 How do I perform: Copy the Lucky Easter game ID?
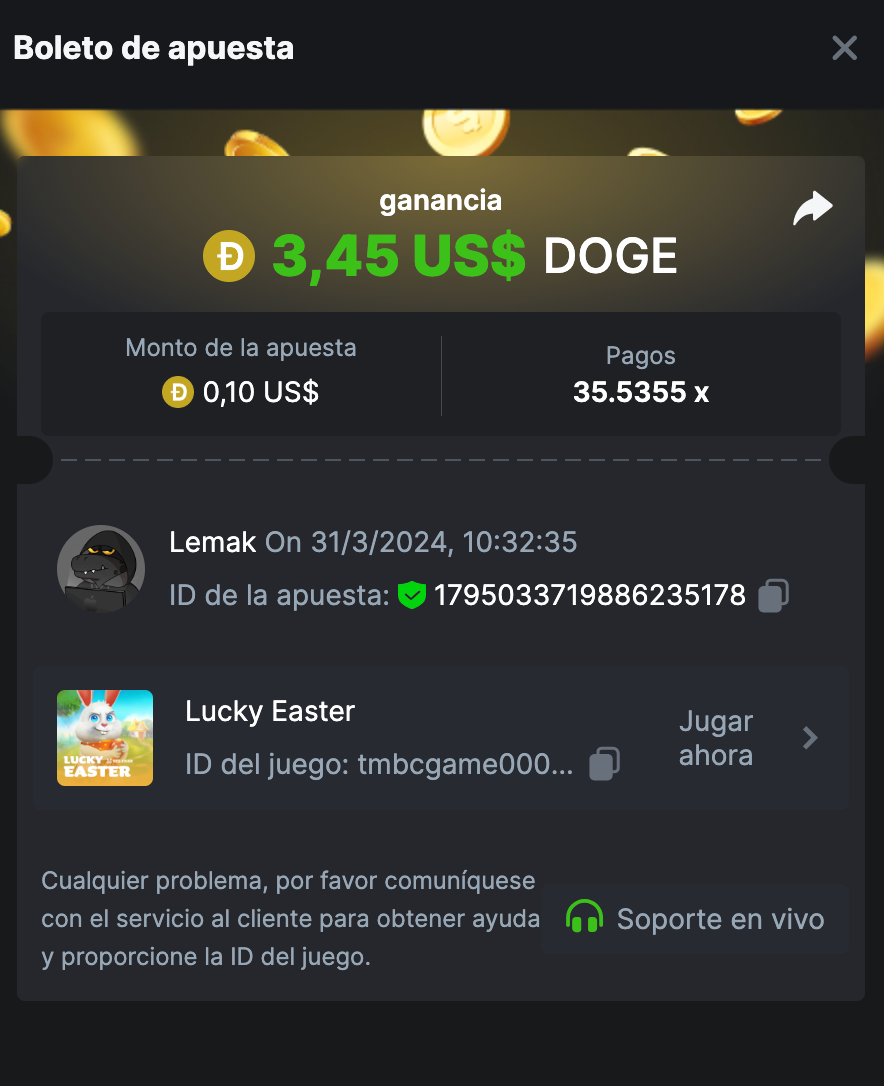coord(604,764)
